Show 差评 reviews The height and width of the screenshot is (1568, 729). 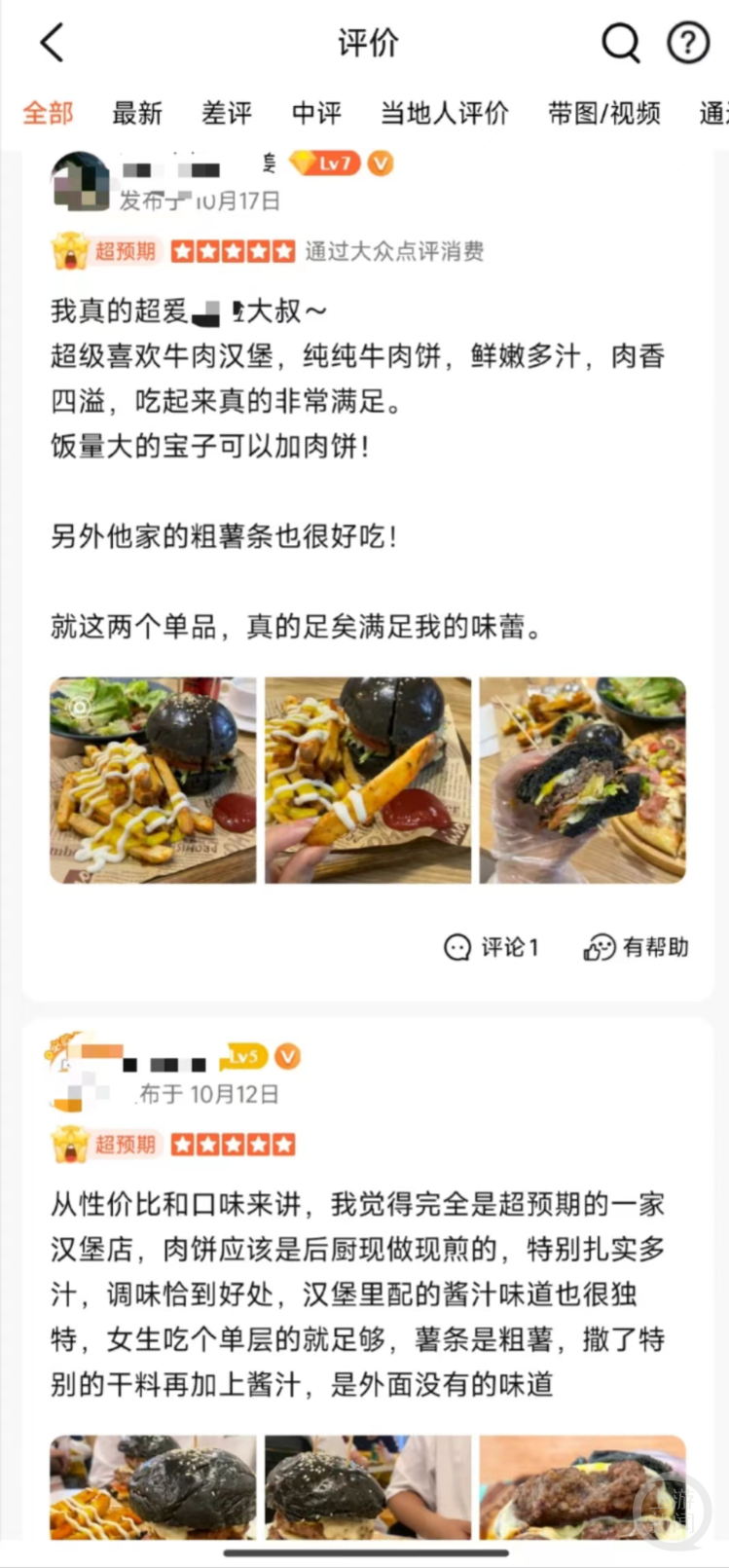[x=226, y=114]
